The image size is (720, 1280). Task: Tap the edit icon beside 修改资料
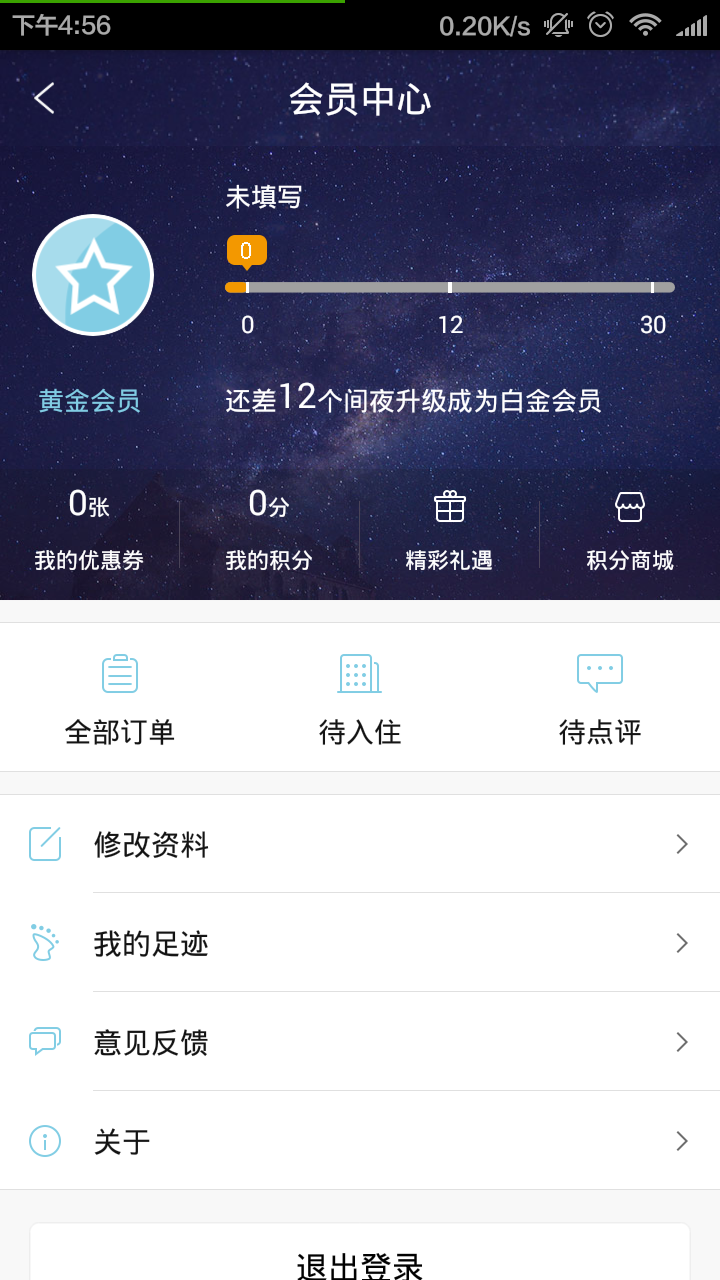[x=44, y=844]
